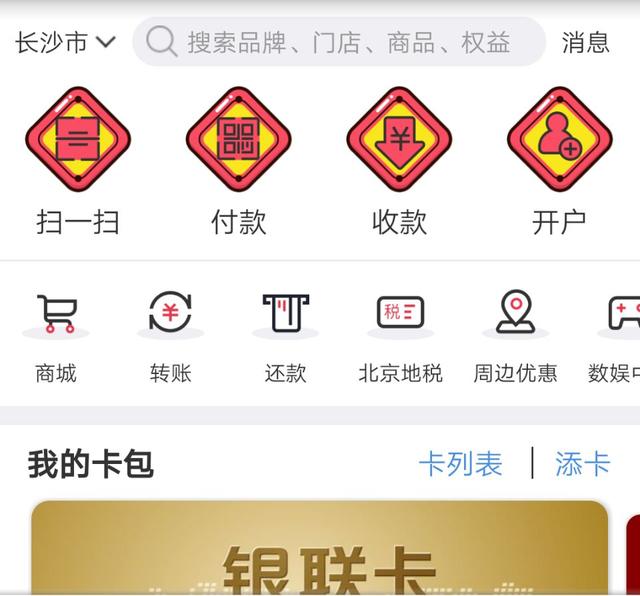This screenshot has width=640, height=596.
Task: Open 消息 messages
Action: (585, 42)
